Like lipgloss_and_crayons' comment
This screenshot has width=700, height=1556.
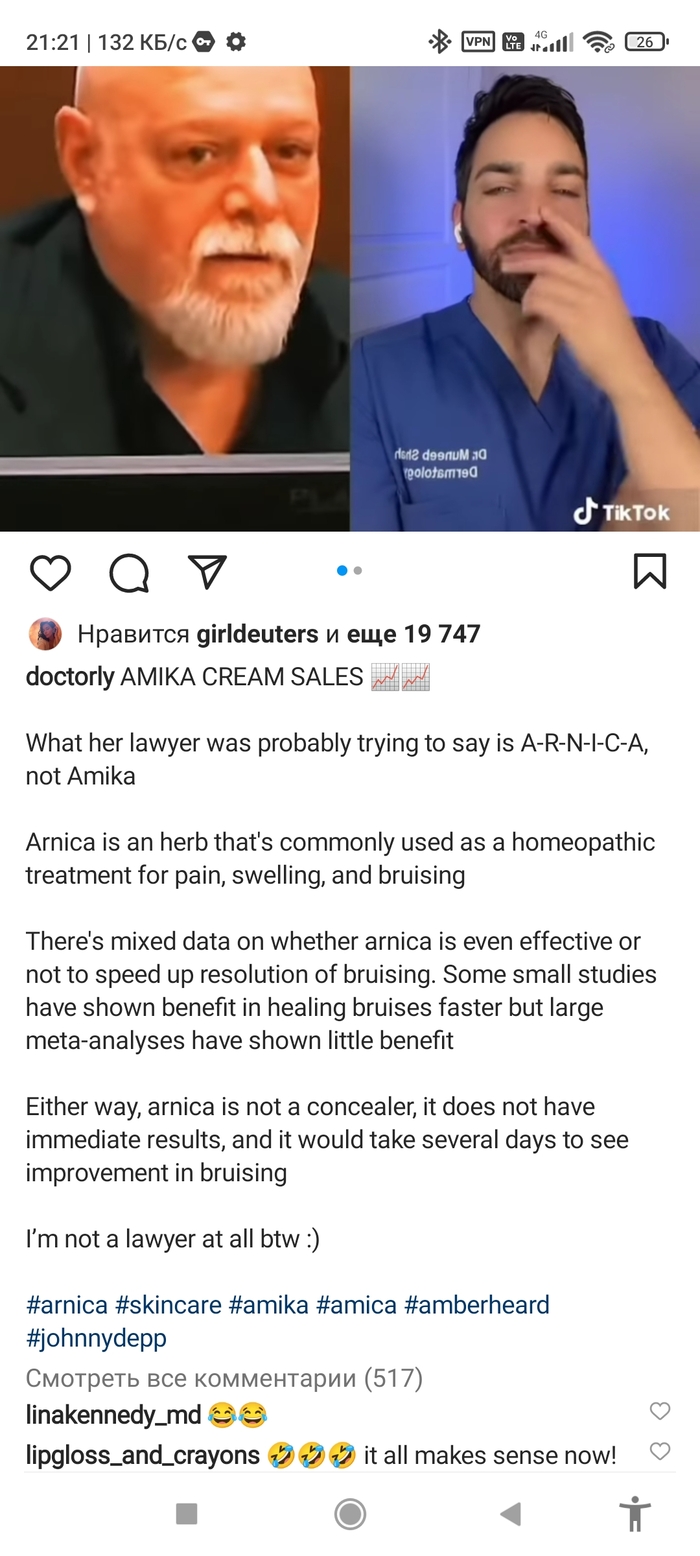(x=660, y=1451)
